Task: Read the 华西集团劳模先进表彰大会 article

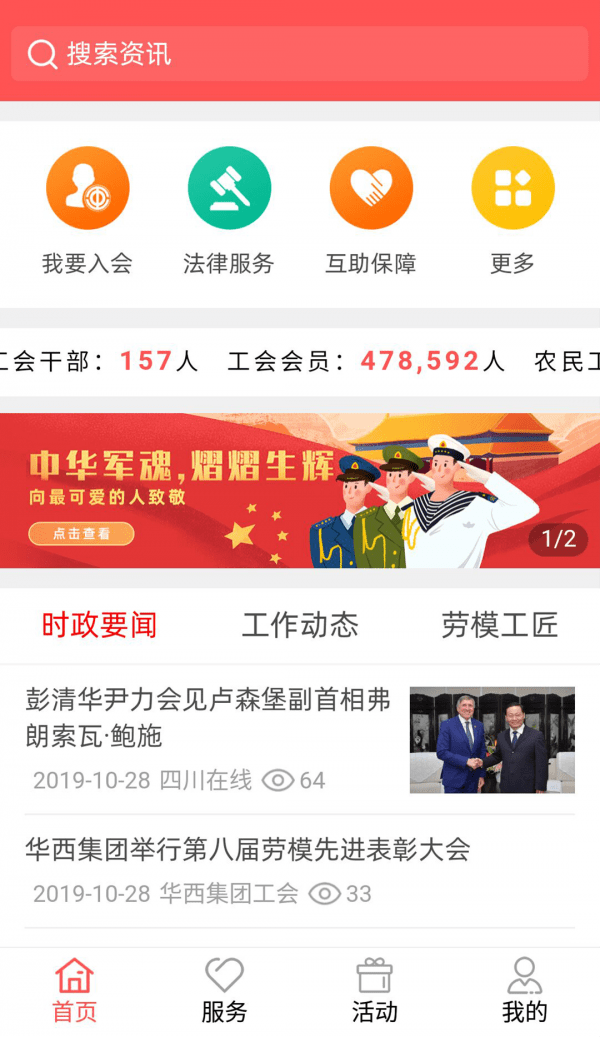Action: pyautogui.click(x=248, y=850)
